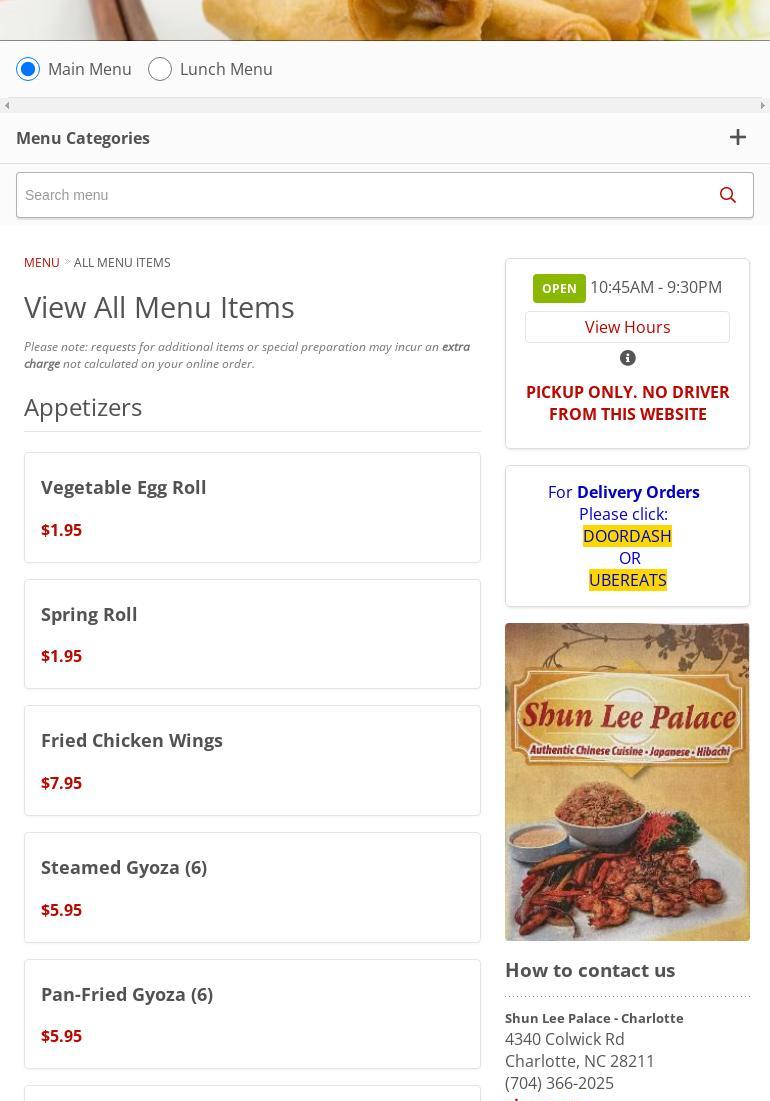The width and height of the screenshot is (770, 1101).
Task: Switch to the Lunch Menu option
Action: pos(160,69)
